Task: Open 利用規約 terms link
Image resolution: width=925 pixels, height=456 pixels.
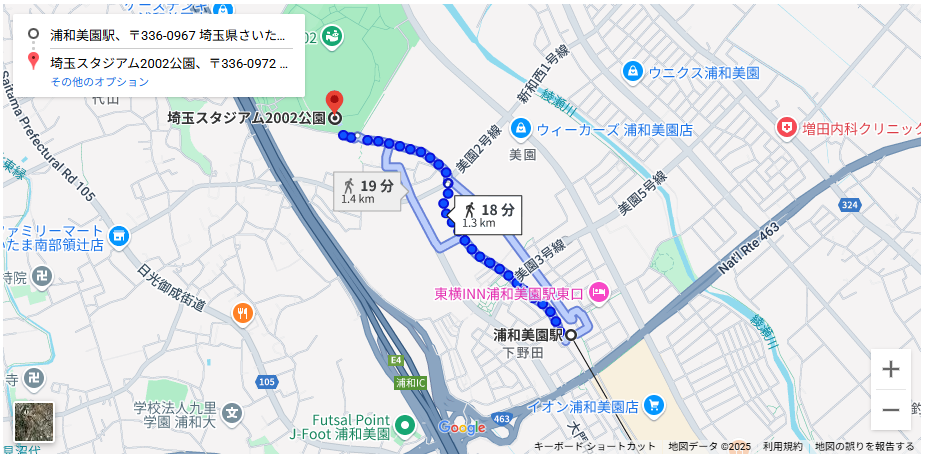Action: tap(782, 447)
